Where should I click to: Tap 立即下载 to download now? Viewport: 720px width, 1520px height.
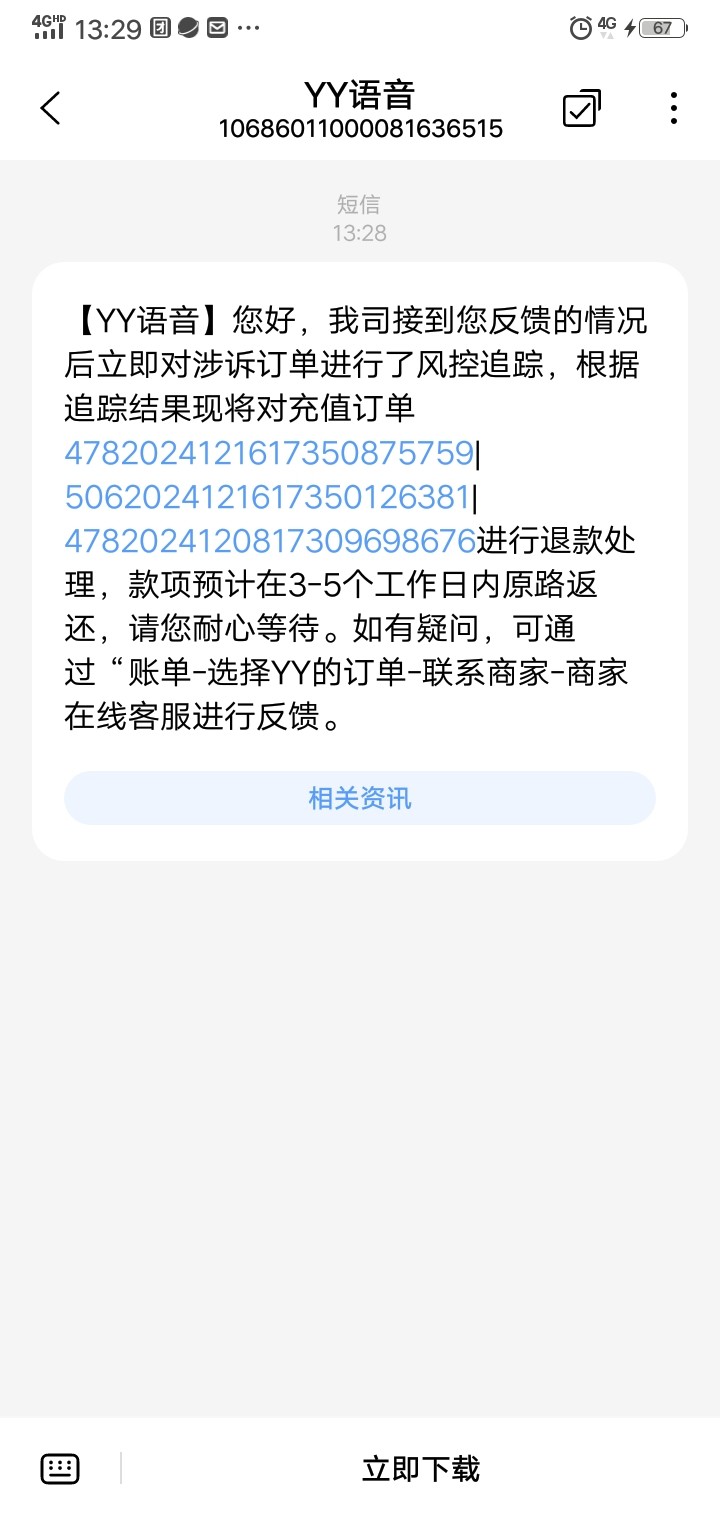420,1468
